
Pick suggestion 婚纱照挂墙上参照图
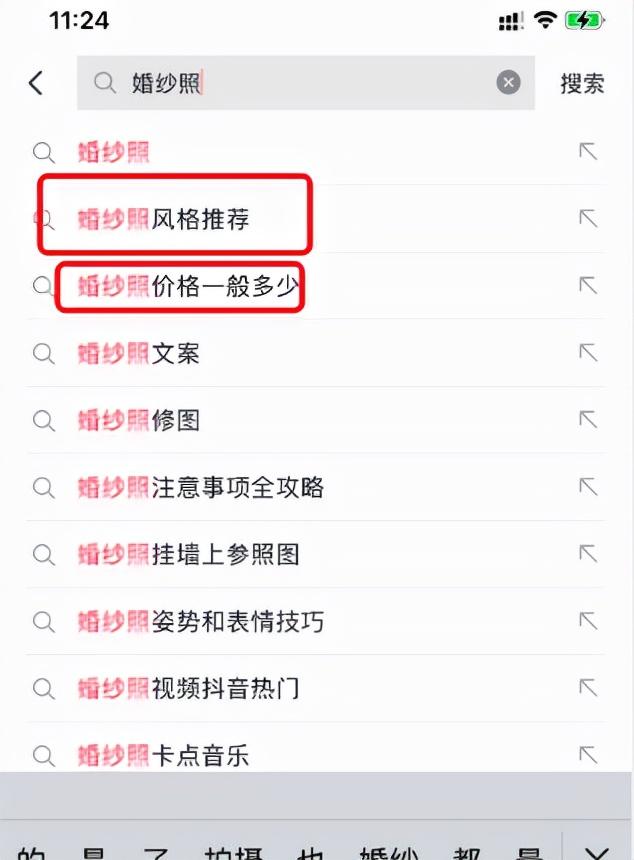188,554
